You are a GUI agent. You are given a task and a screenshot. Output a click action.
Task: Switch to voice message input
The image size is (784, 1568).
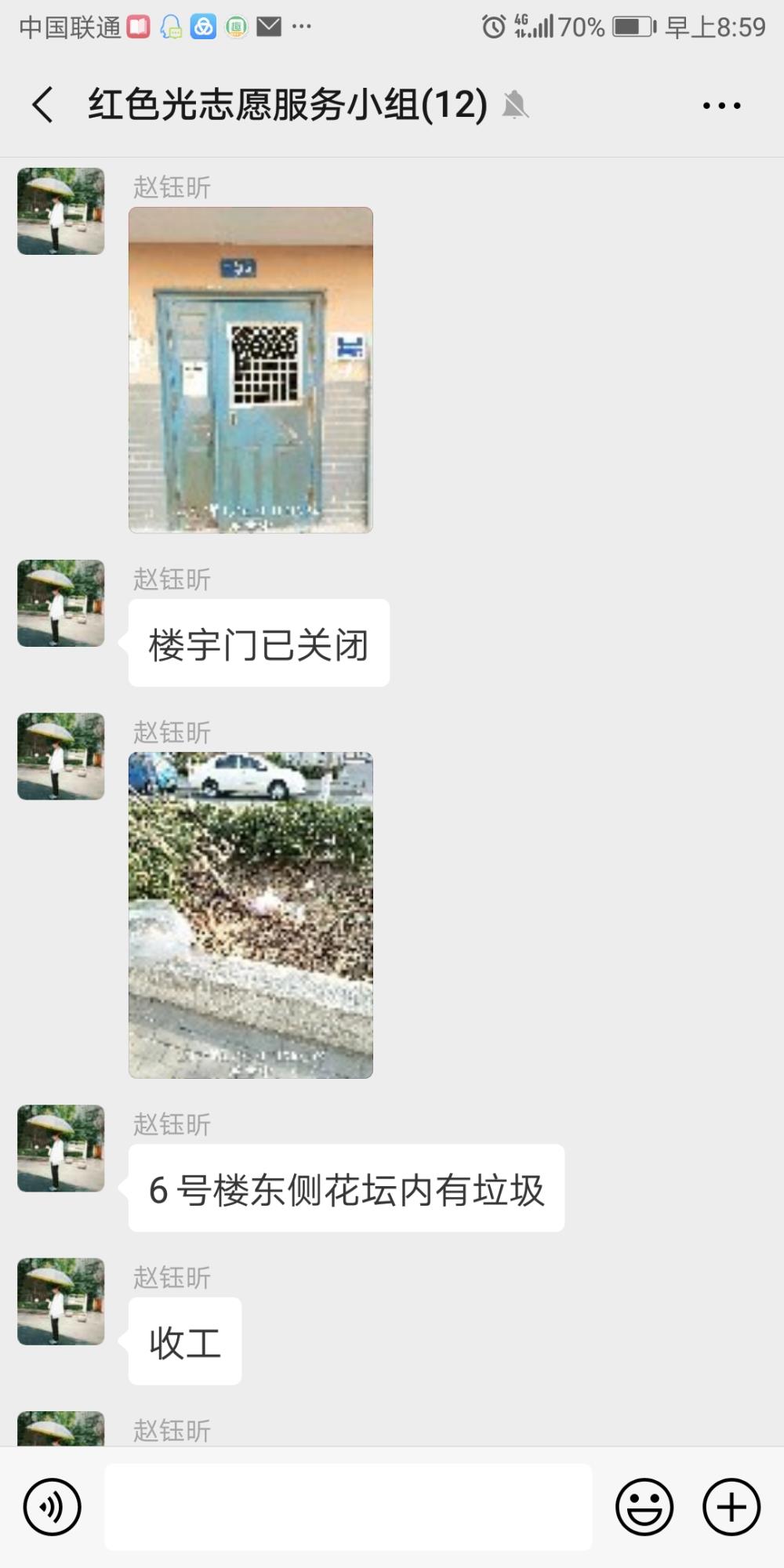click(52, 1507)
